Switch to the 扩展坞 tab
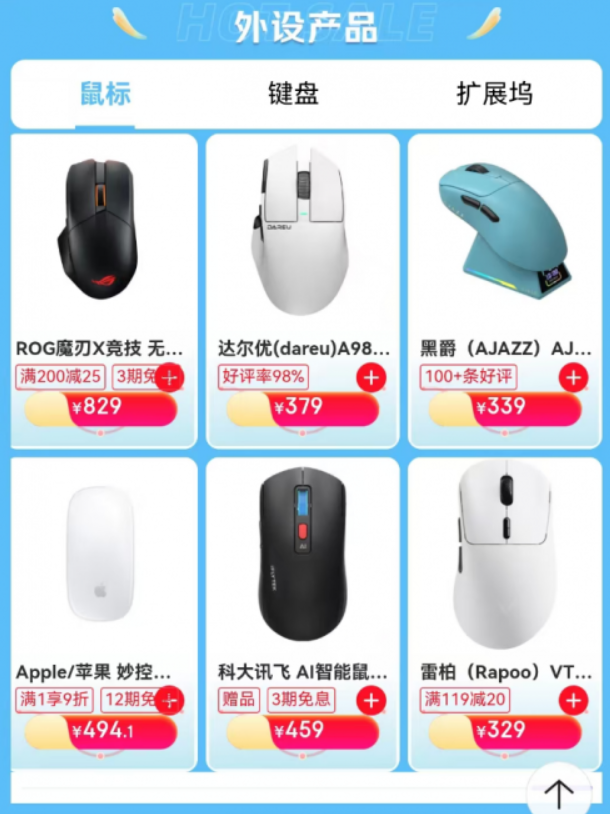The width and height of the screenshot is (610, 814). coord(494,94)
